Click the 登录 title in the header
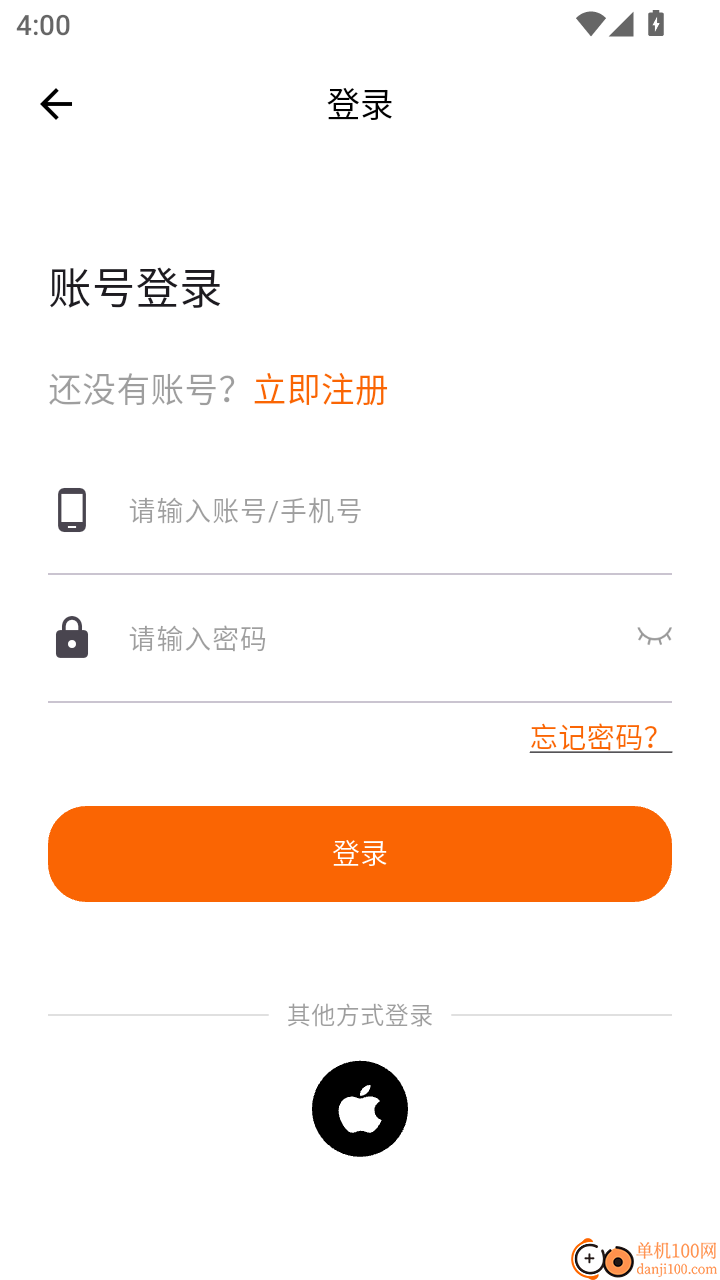The width and height of the screenshot is (720, 1280). tap(360, 104)
